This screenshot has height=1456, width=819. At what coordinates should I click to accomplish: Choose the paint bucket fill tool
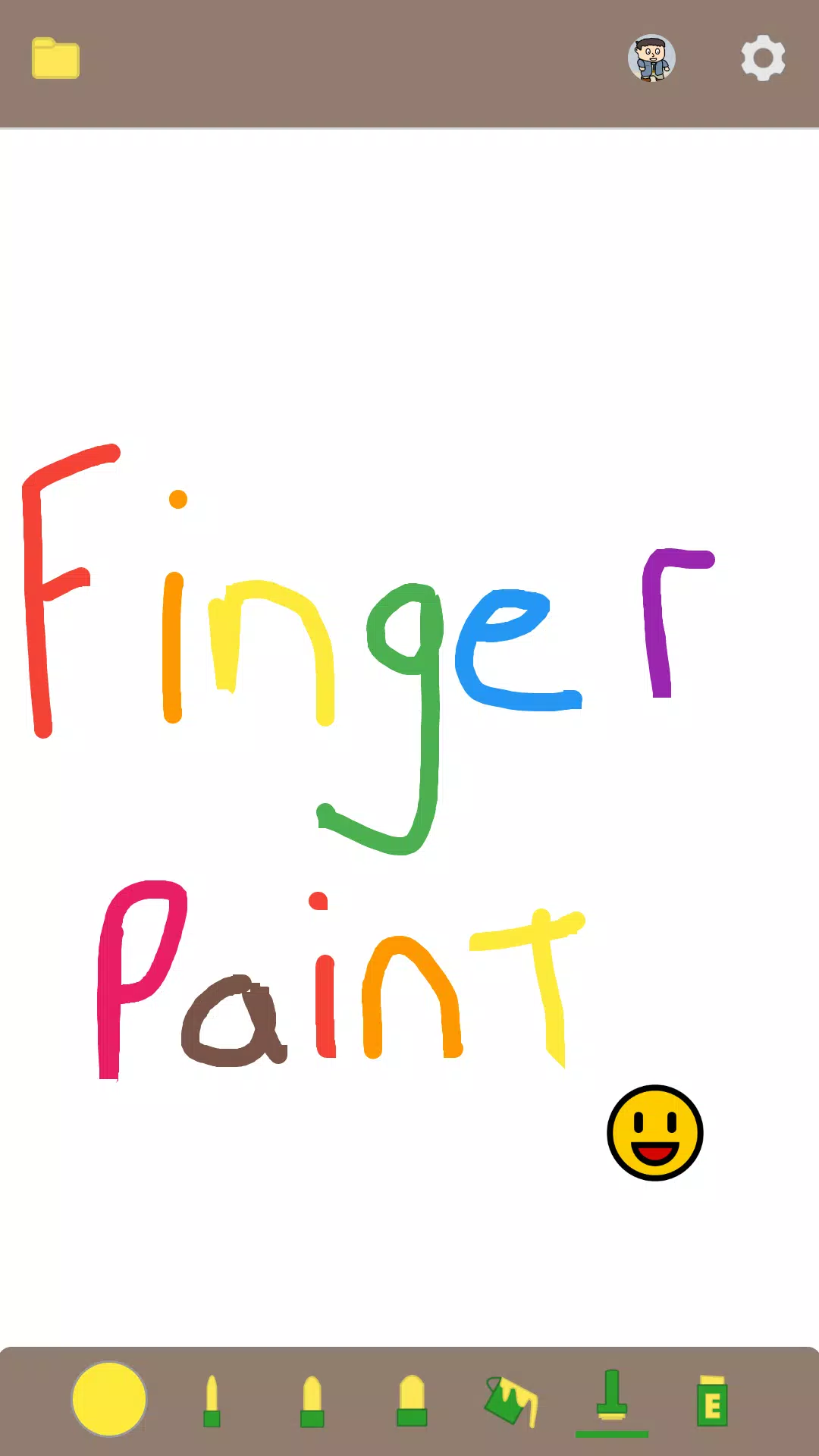pos(511,1401)
